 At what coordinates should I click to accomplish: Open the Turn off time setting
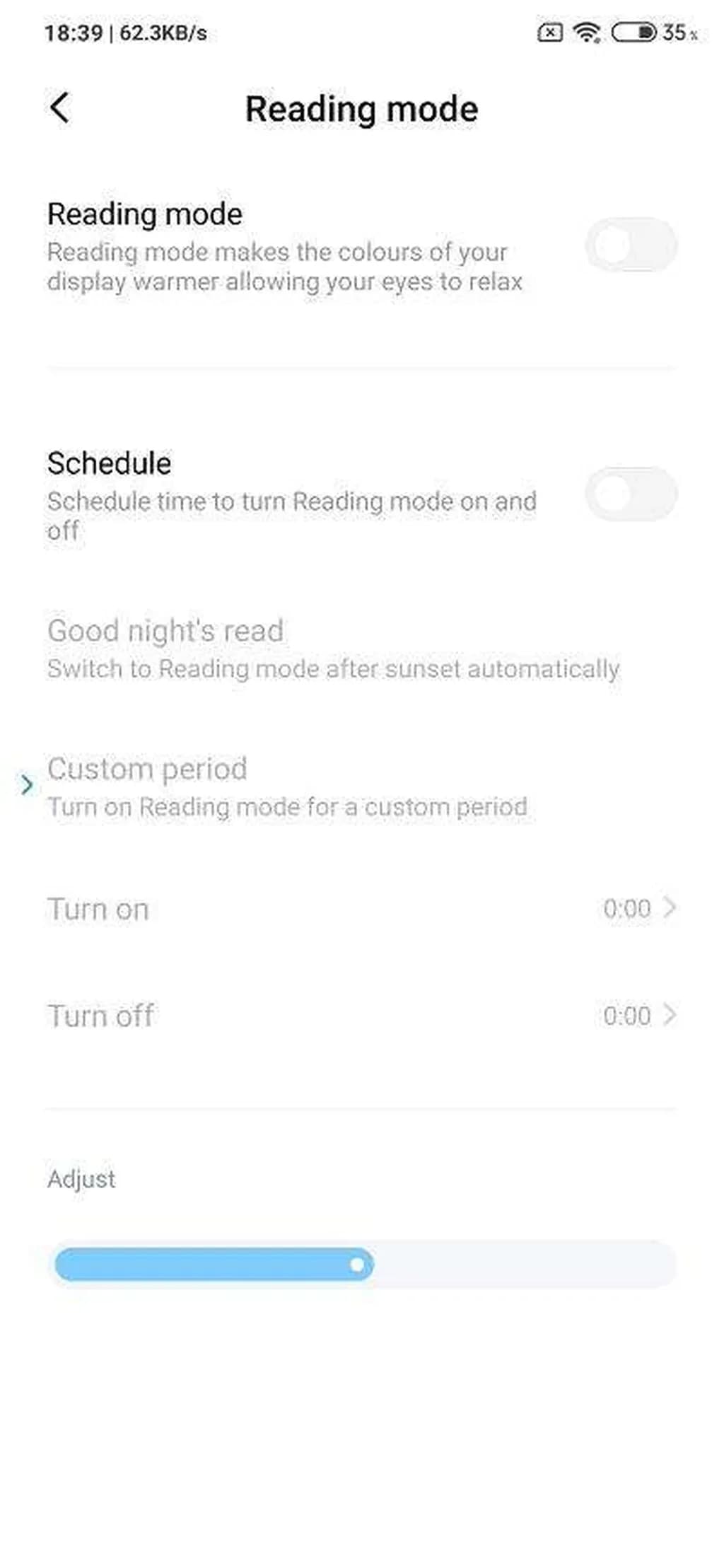(361, 1016)
